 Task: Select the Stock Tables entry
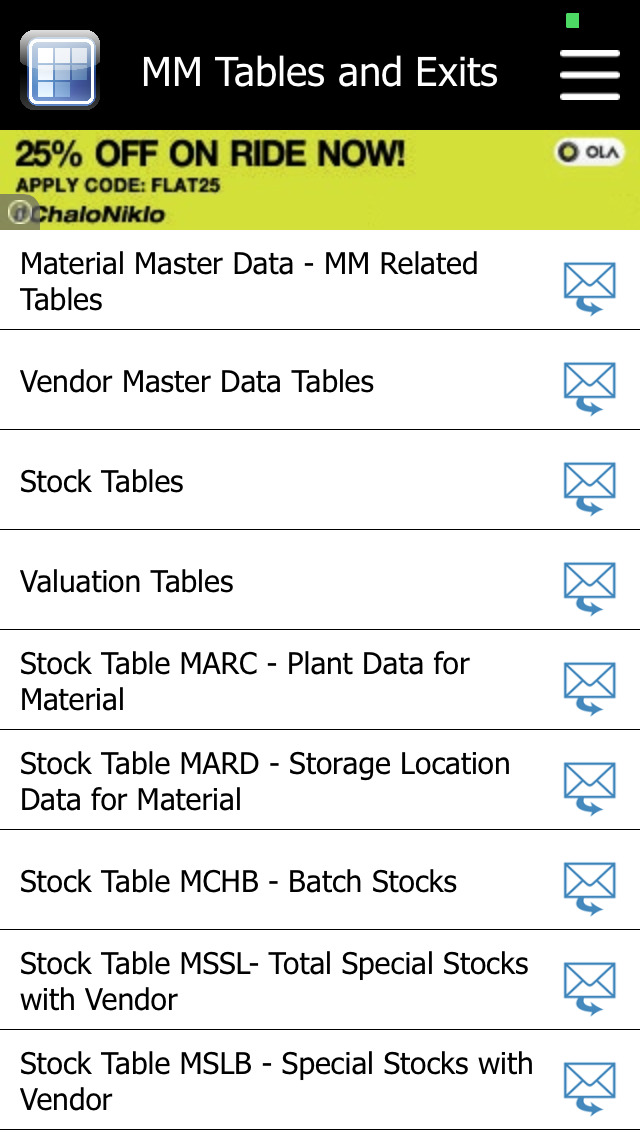click(x=320, y=480)
